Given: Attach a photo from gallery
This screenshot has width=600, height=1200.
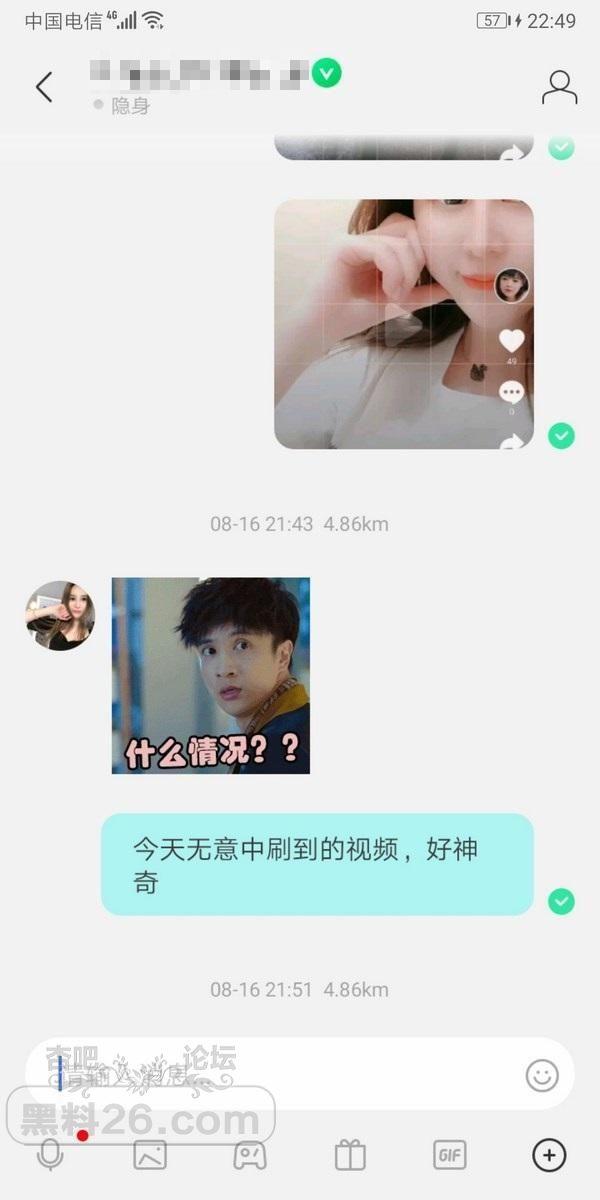Looking at the screenshot, I should pos(150,1155).
